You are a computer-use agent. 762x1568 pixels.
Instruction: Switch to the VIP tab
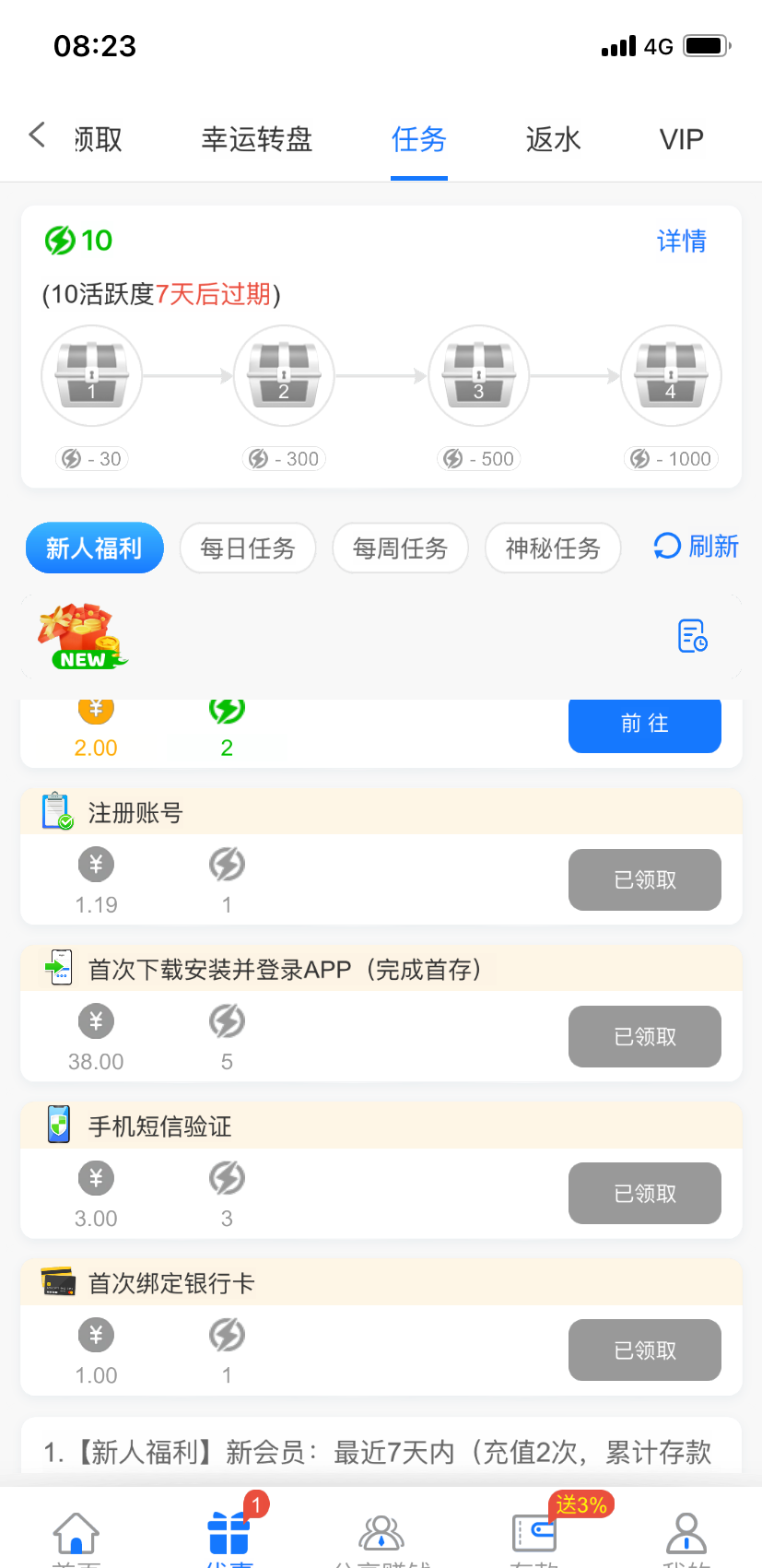pyautogui.click(x=681, y=139)
